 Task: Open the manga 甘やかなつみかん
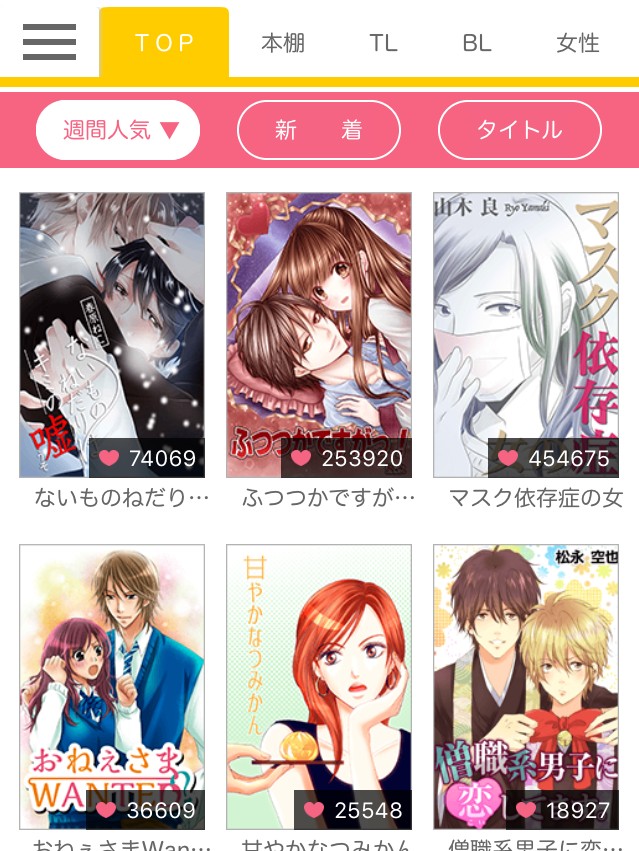318,687
